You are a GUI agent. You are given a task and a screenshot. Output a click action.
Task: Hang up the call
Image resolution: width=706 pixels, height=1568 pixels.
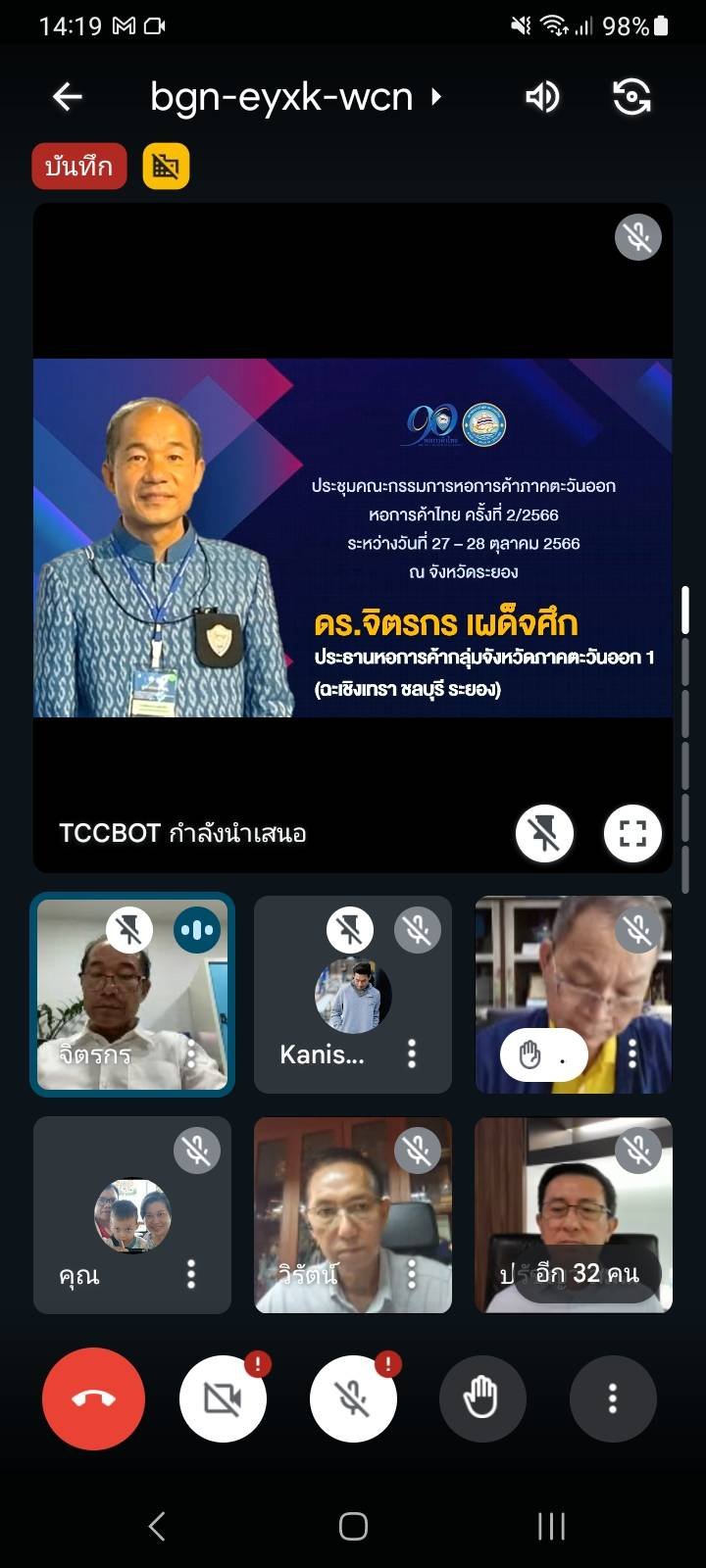[93, 1398]
